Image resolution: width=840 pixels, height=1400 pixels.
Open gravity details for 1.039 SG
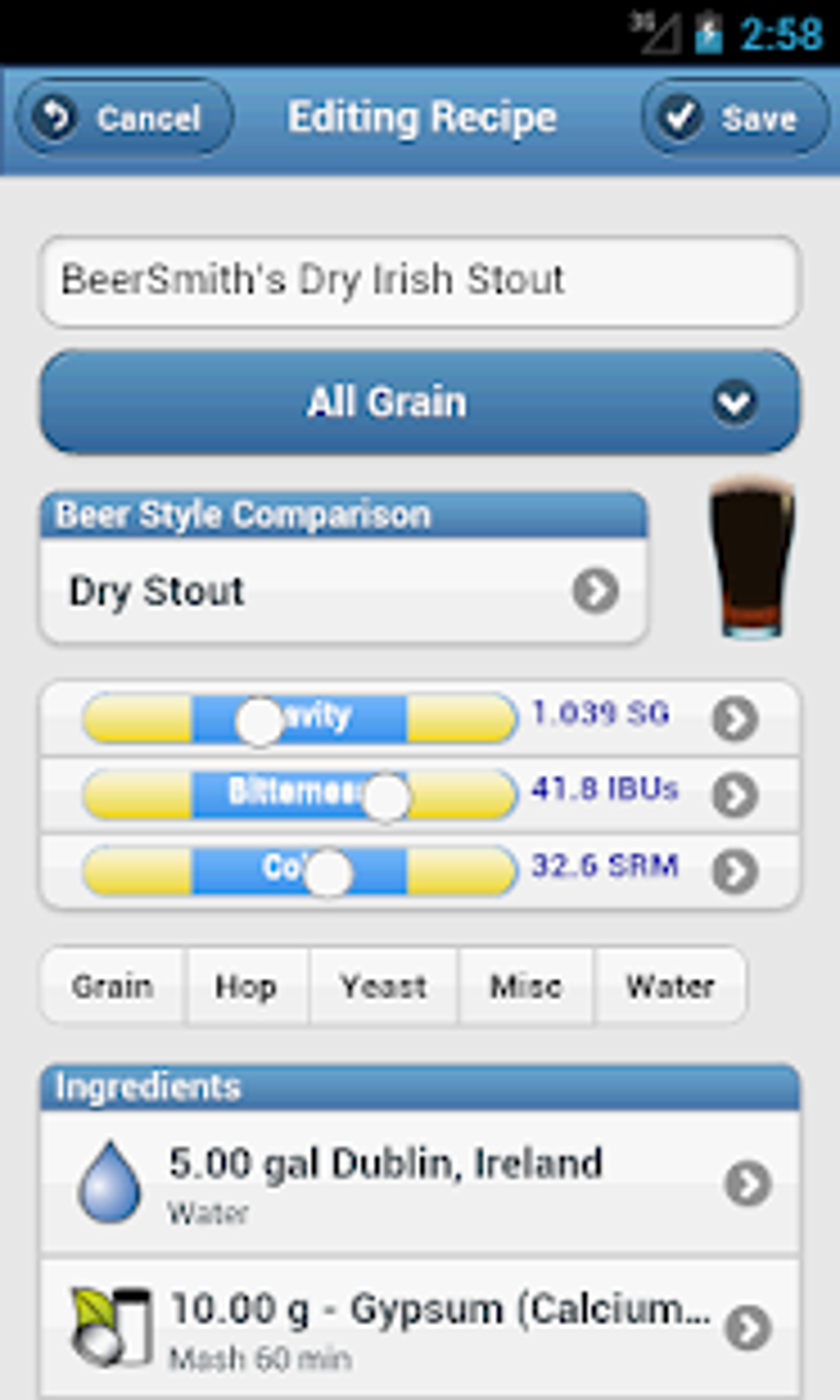pyautogui.click(x=735, y=718)
